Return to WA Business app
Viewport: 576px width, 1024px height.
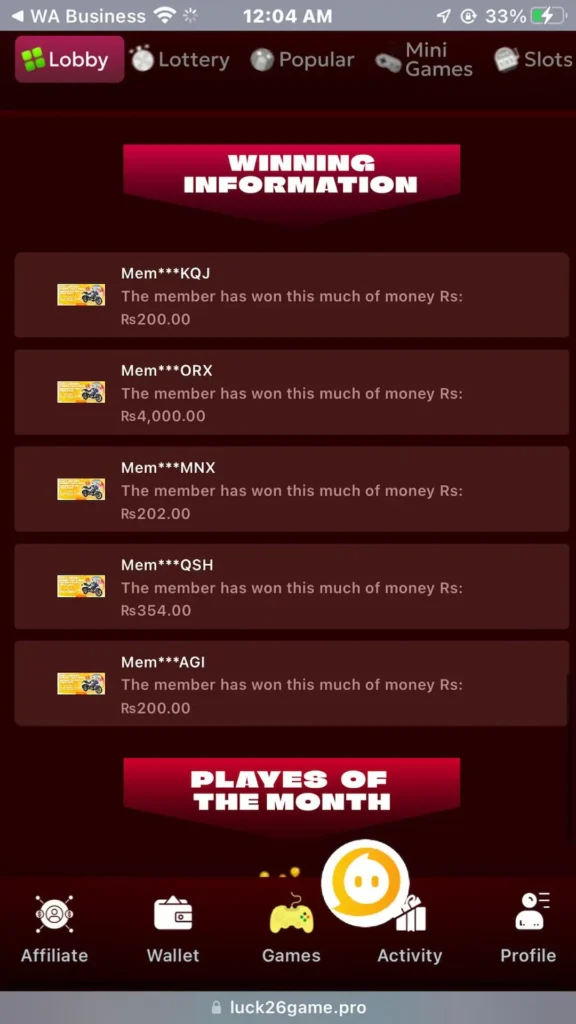[79, 16]
